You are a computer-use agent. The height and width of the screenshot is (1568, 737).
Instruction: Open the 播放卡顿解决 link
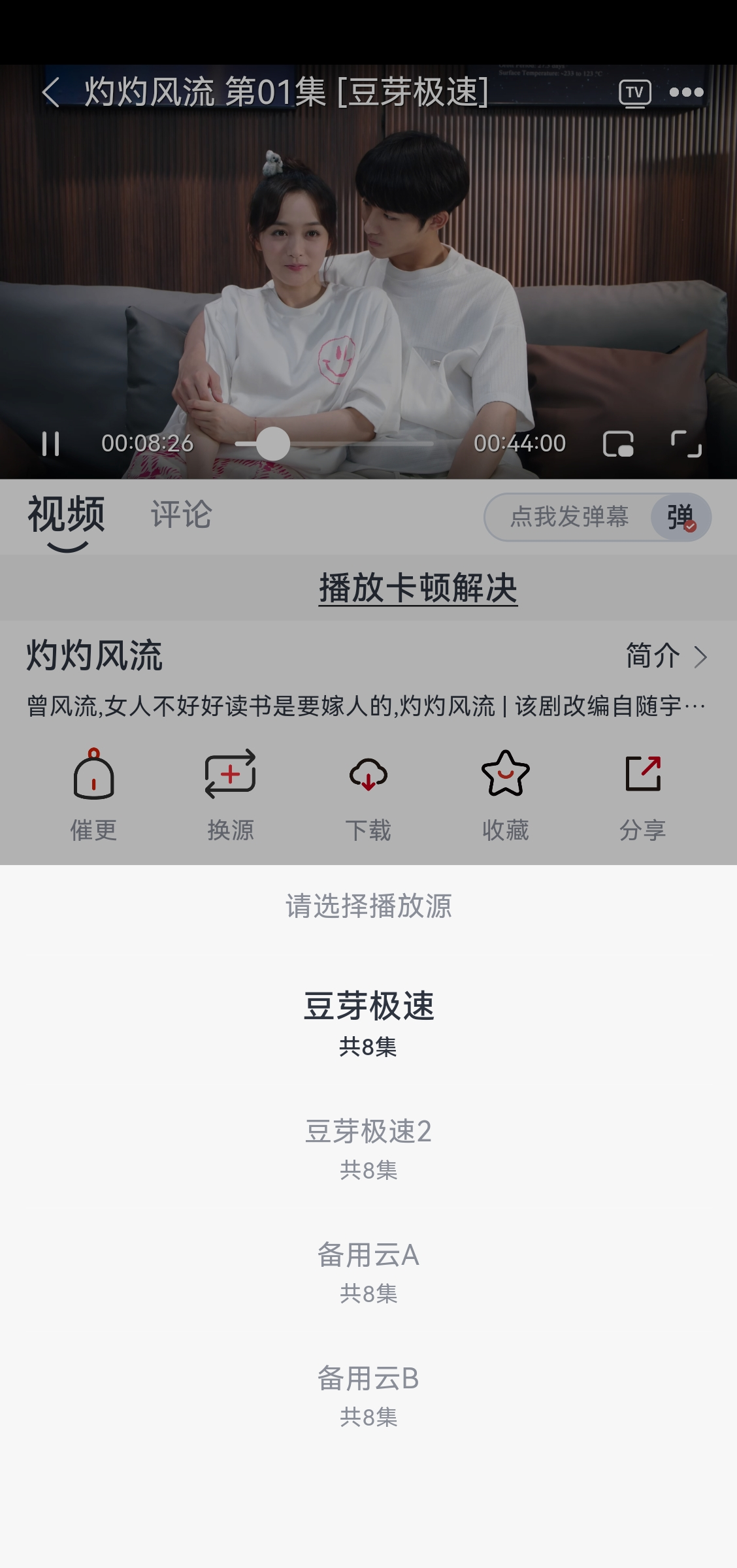[418, 588]
